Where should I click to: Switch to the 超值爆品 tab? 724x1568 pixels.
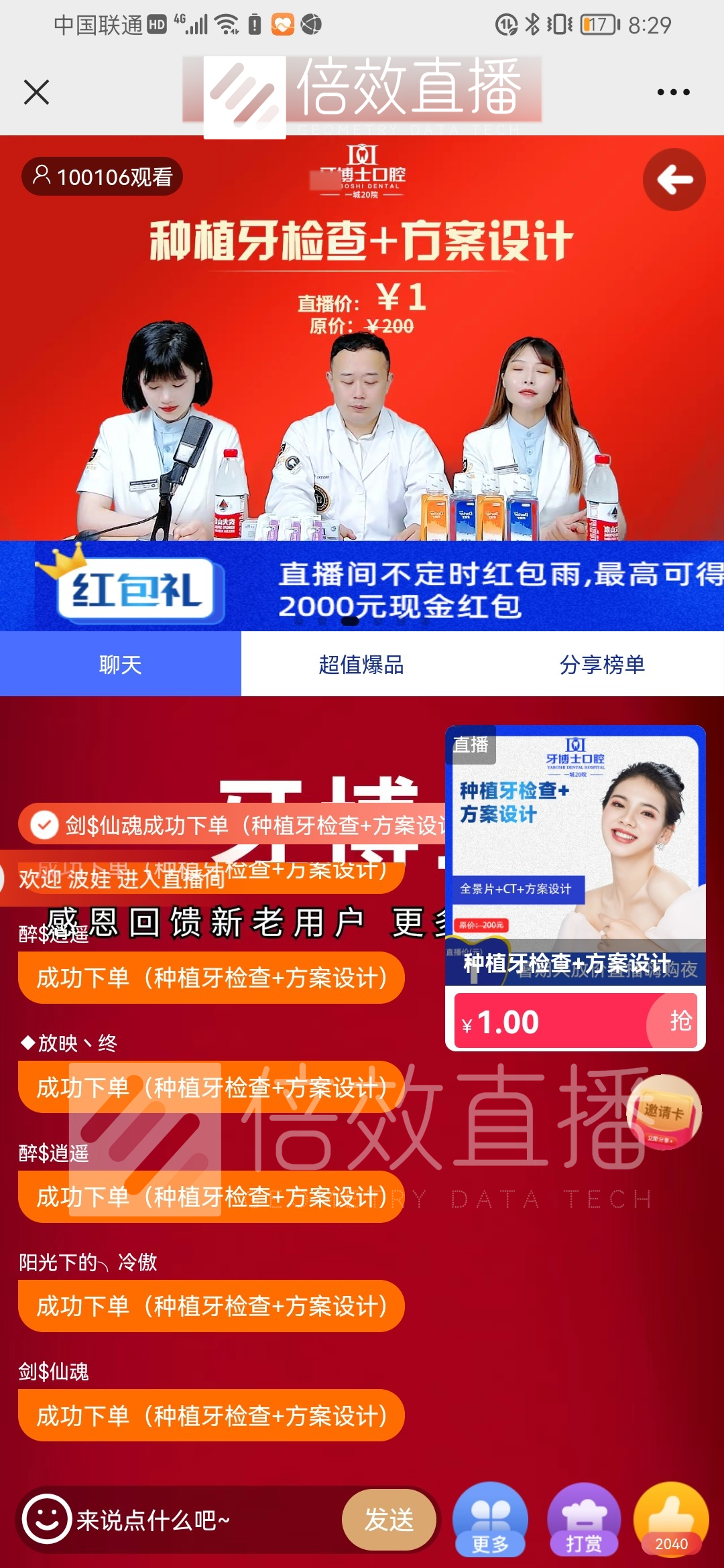362,664
